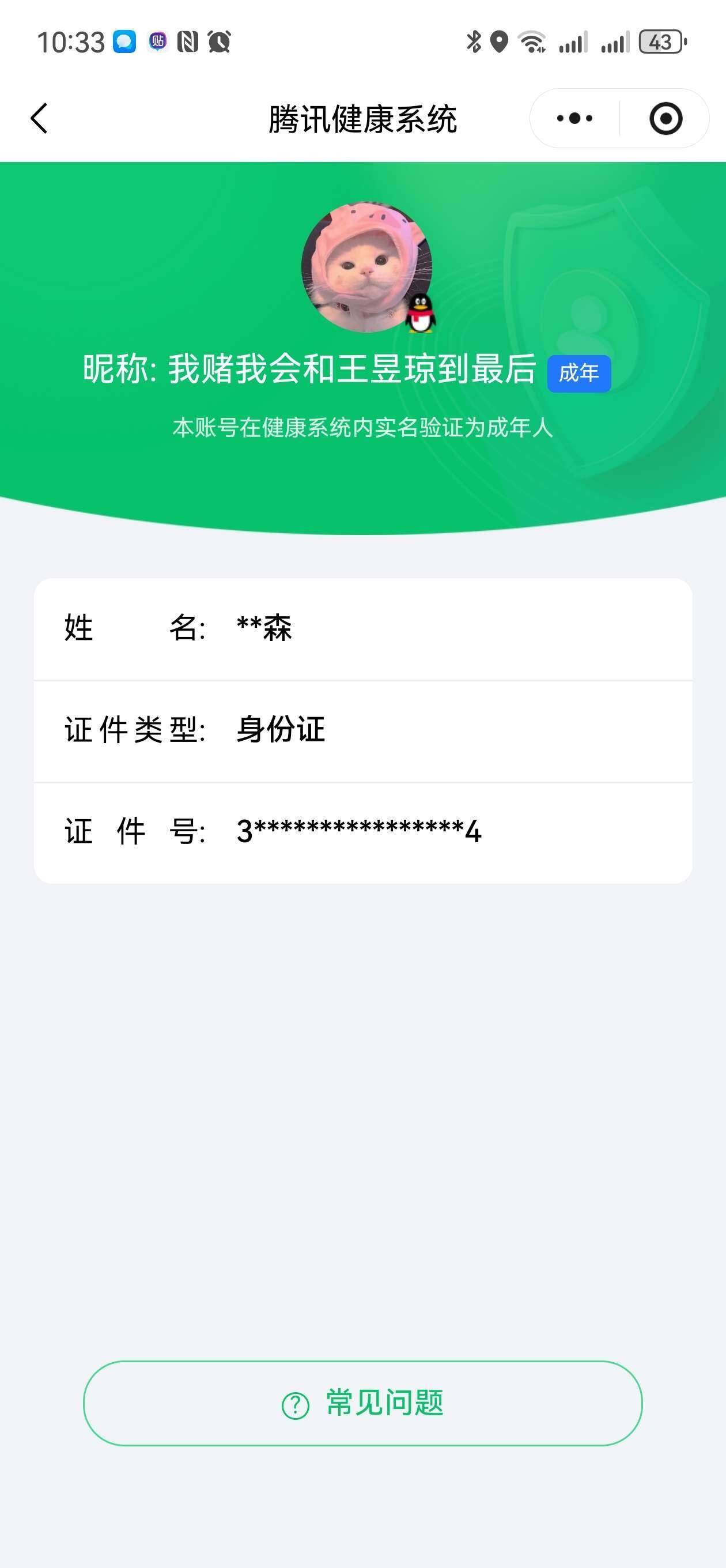
Task: Select the masked 证件号 ID number row
Action: [362, 830]
